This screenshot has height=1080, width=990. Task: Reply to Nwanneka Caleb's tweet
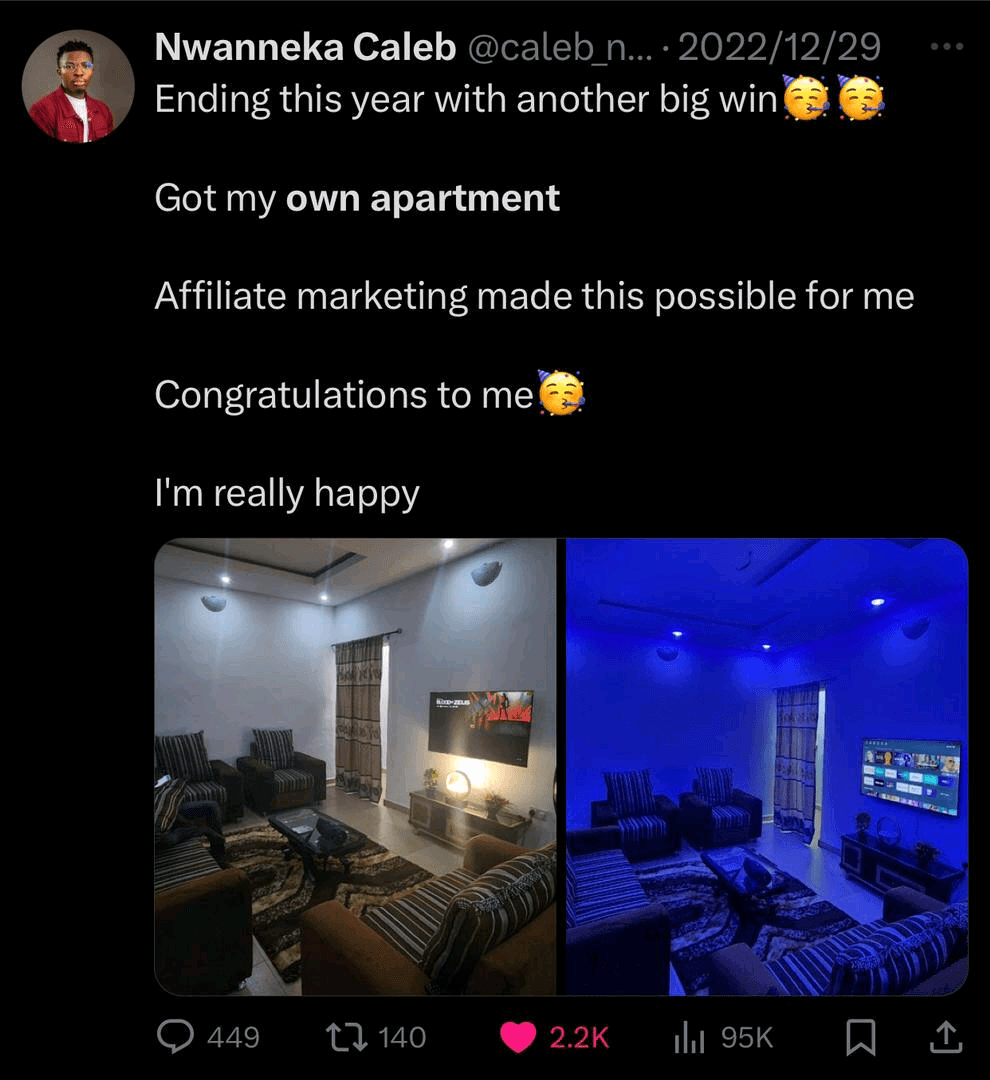click(x=177, y=1037)
